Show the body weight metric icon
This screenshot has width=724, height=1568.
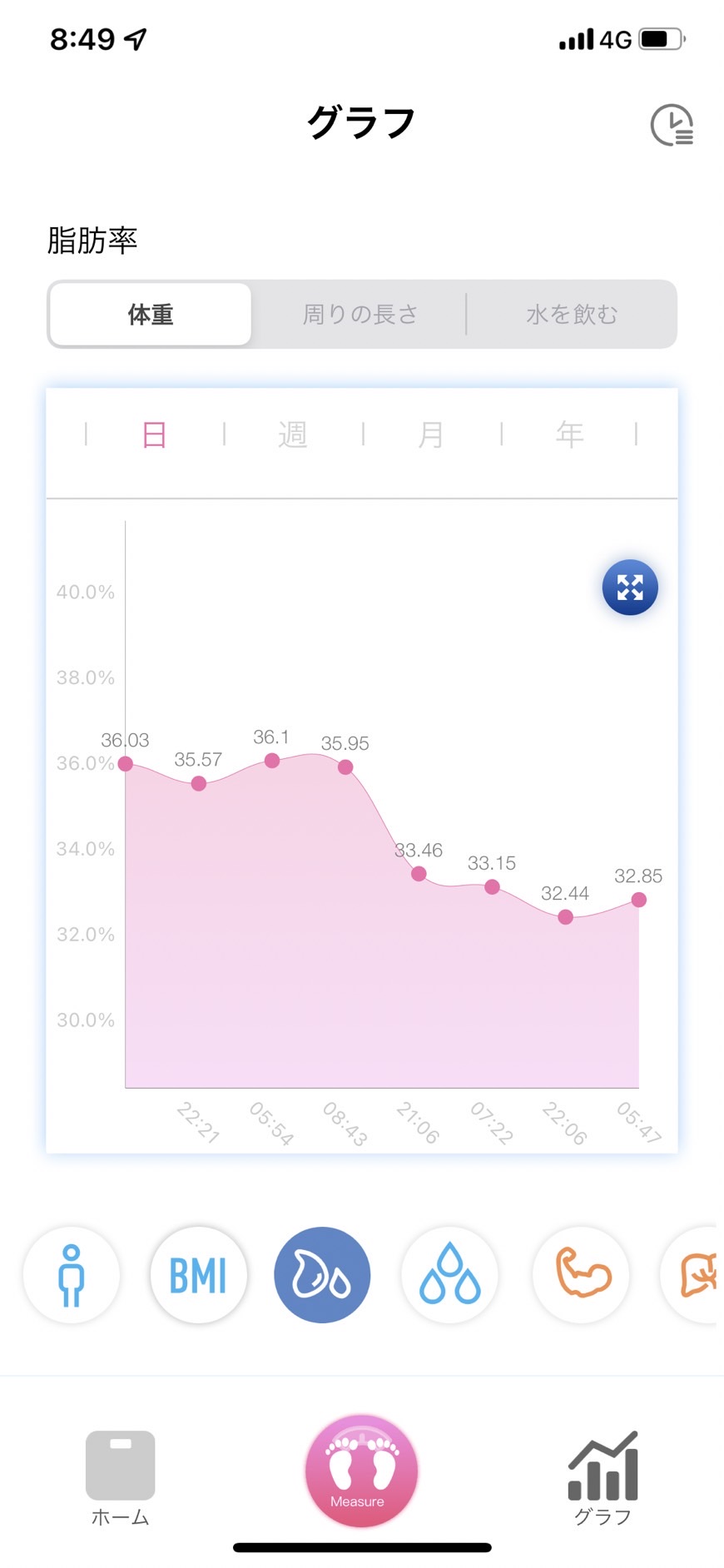pyautogui.click(x=72, y=1275)
